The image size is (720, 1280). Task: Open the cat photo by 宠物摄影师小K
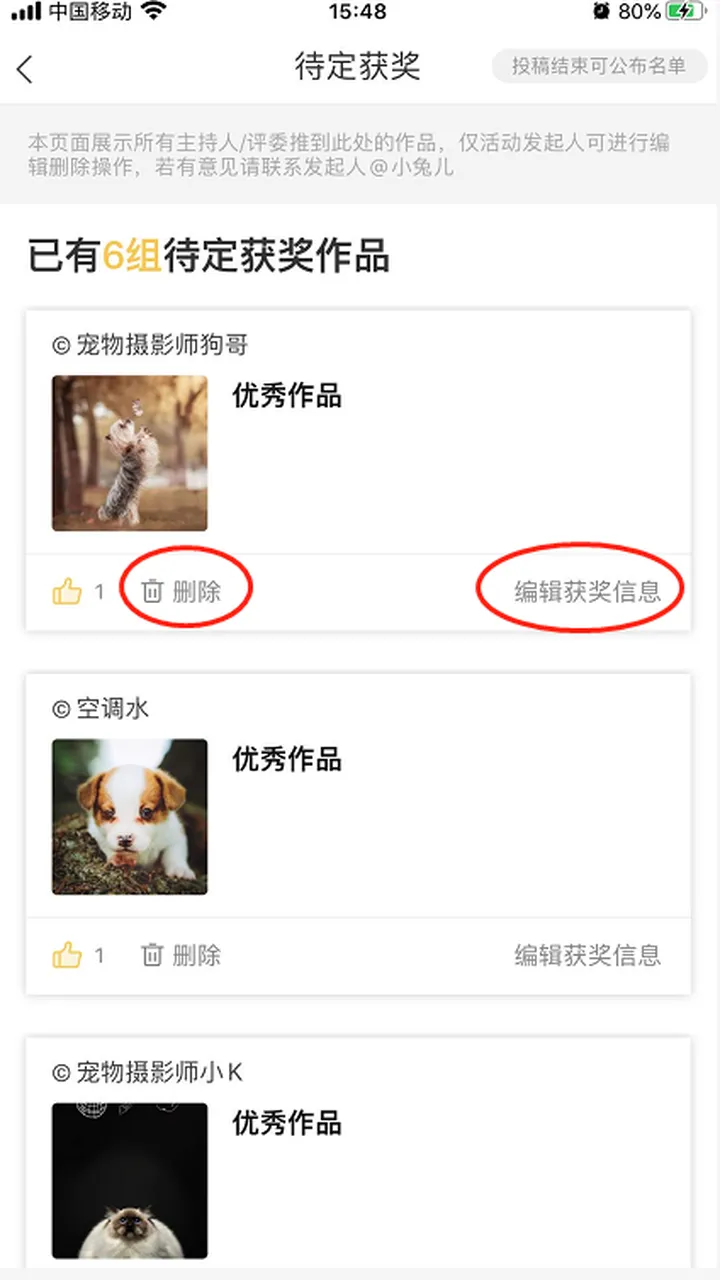[130, 1180]
